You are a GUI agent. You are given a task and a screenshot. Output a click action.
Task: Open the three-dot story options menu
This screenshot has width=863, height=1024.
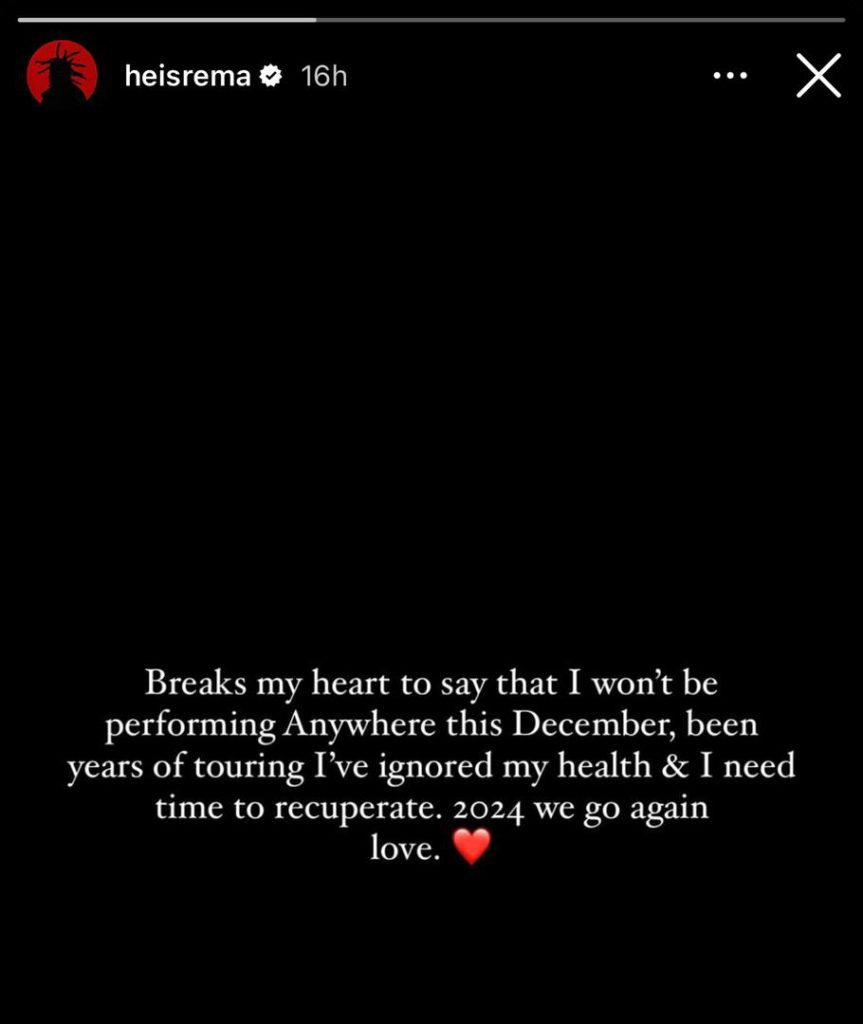coord(730,76)
